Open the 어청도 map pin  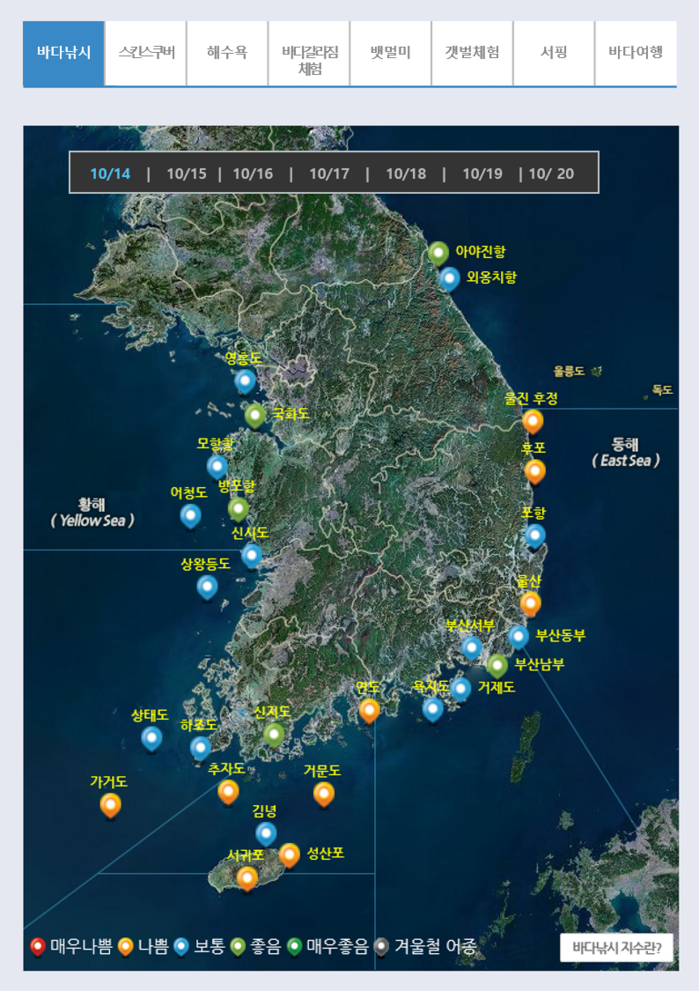click(190, 515)
